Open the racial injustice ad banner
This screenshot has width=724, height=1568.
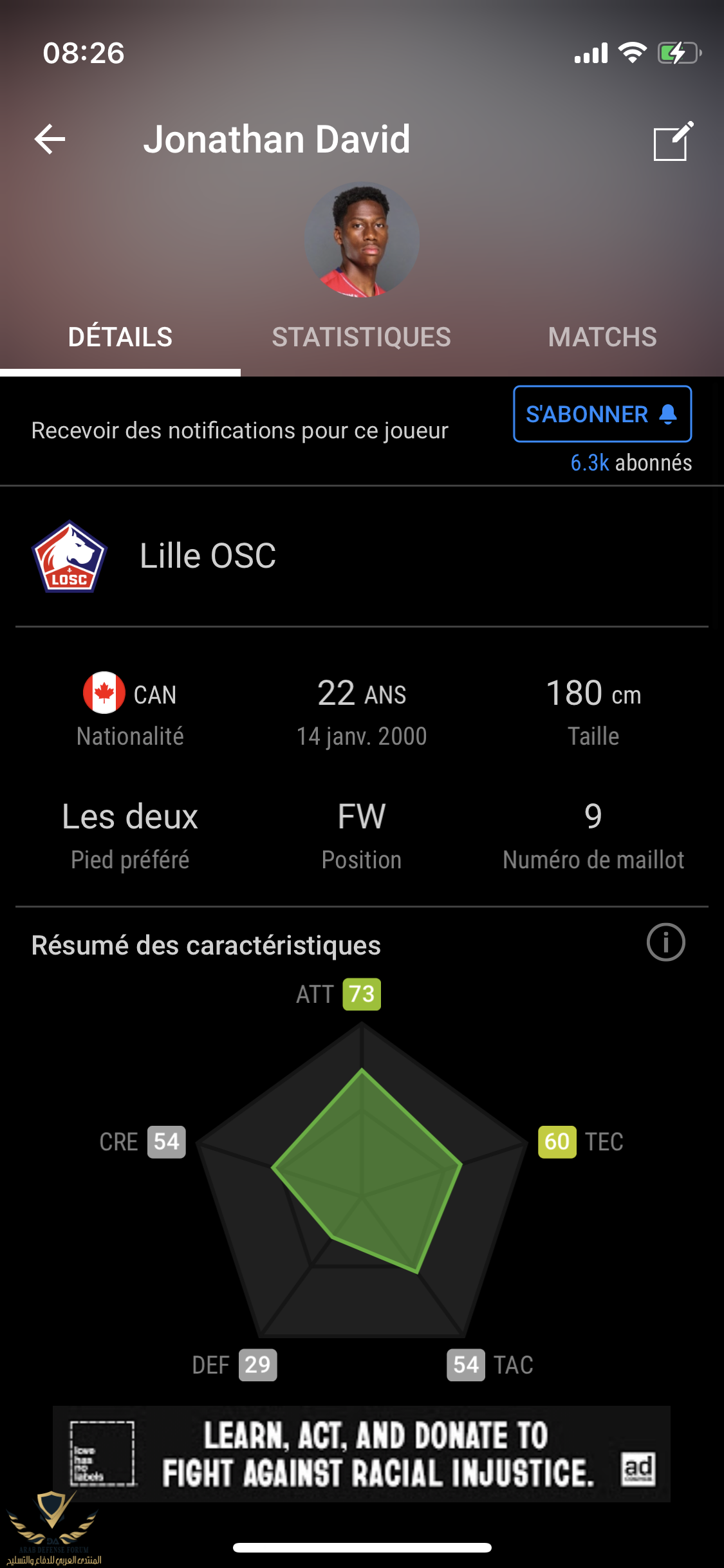tap(362, 1453)
